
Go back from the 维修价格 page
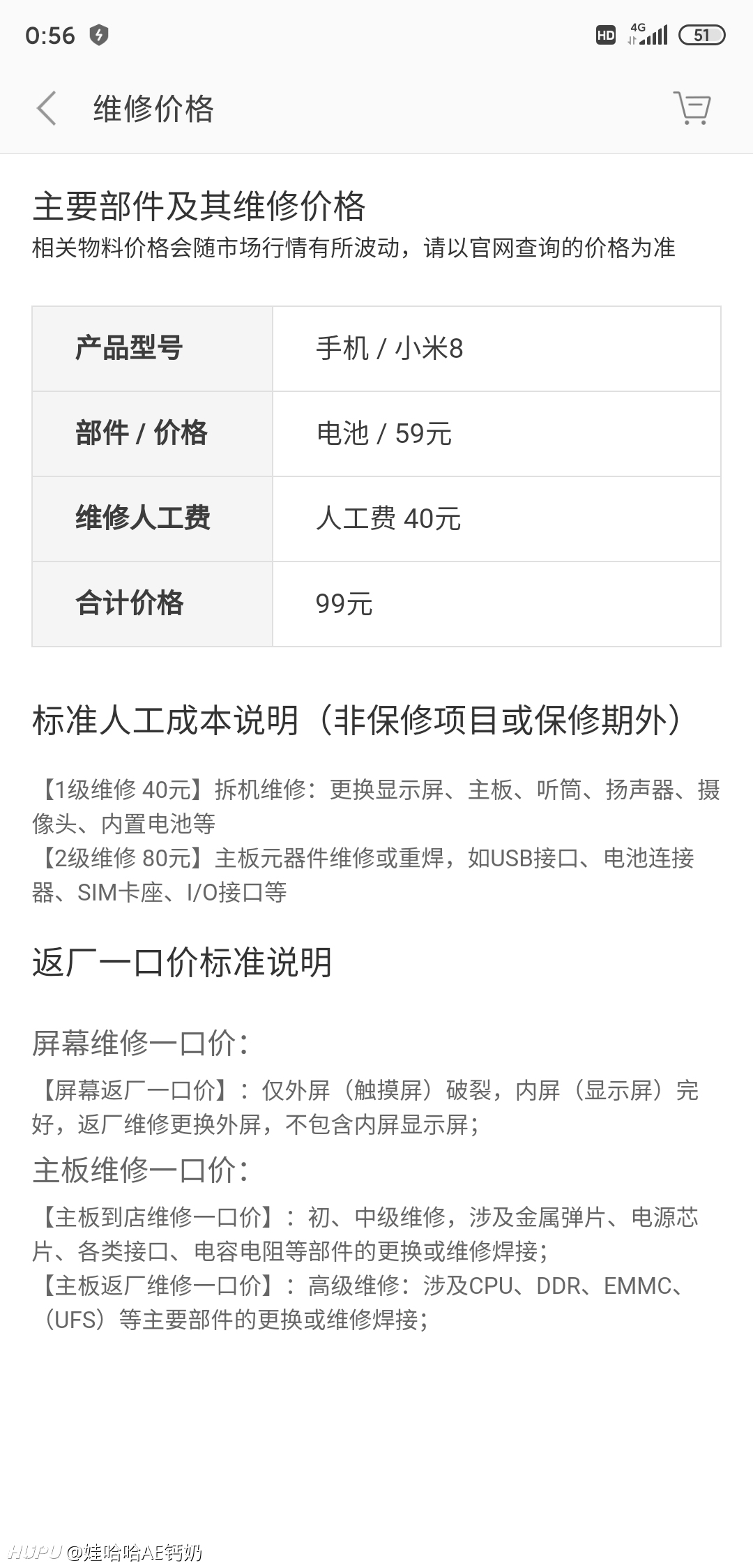click(46, 109)
